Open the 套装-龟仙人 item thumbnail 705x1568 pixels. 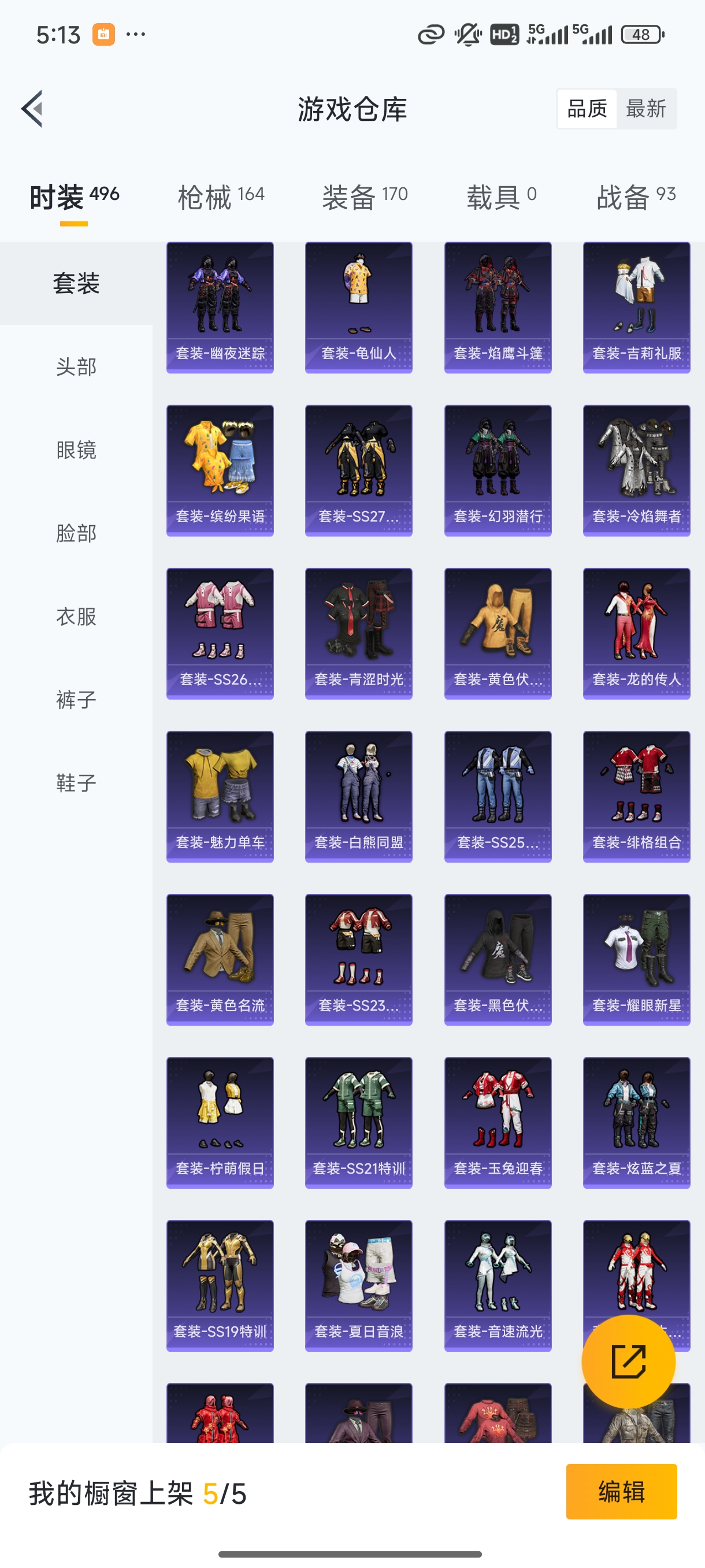[x=358, y=308]
